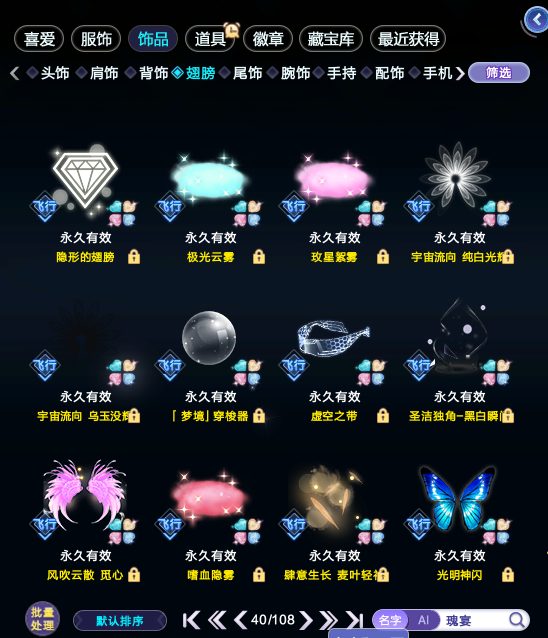Select the 最近获得 tab
The height and width of the screenshot is (638, 548).
click(408, 39)
